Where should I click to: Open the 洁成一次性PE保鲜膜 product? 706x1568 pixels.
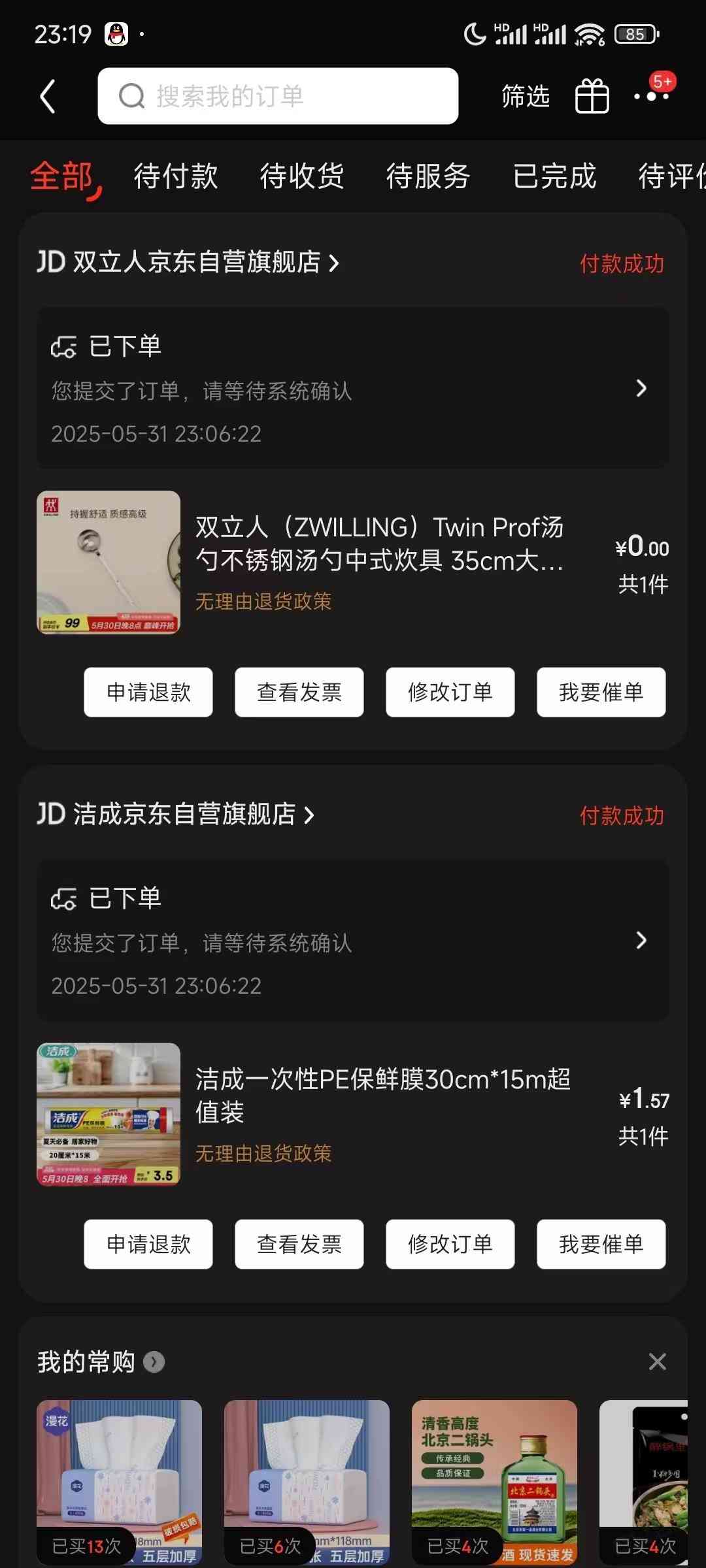[382, 1095]
